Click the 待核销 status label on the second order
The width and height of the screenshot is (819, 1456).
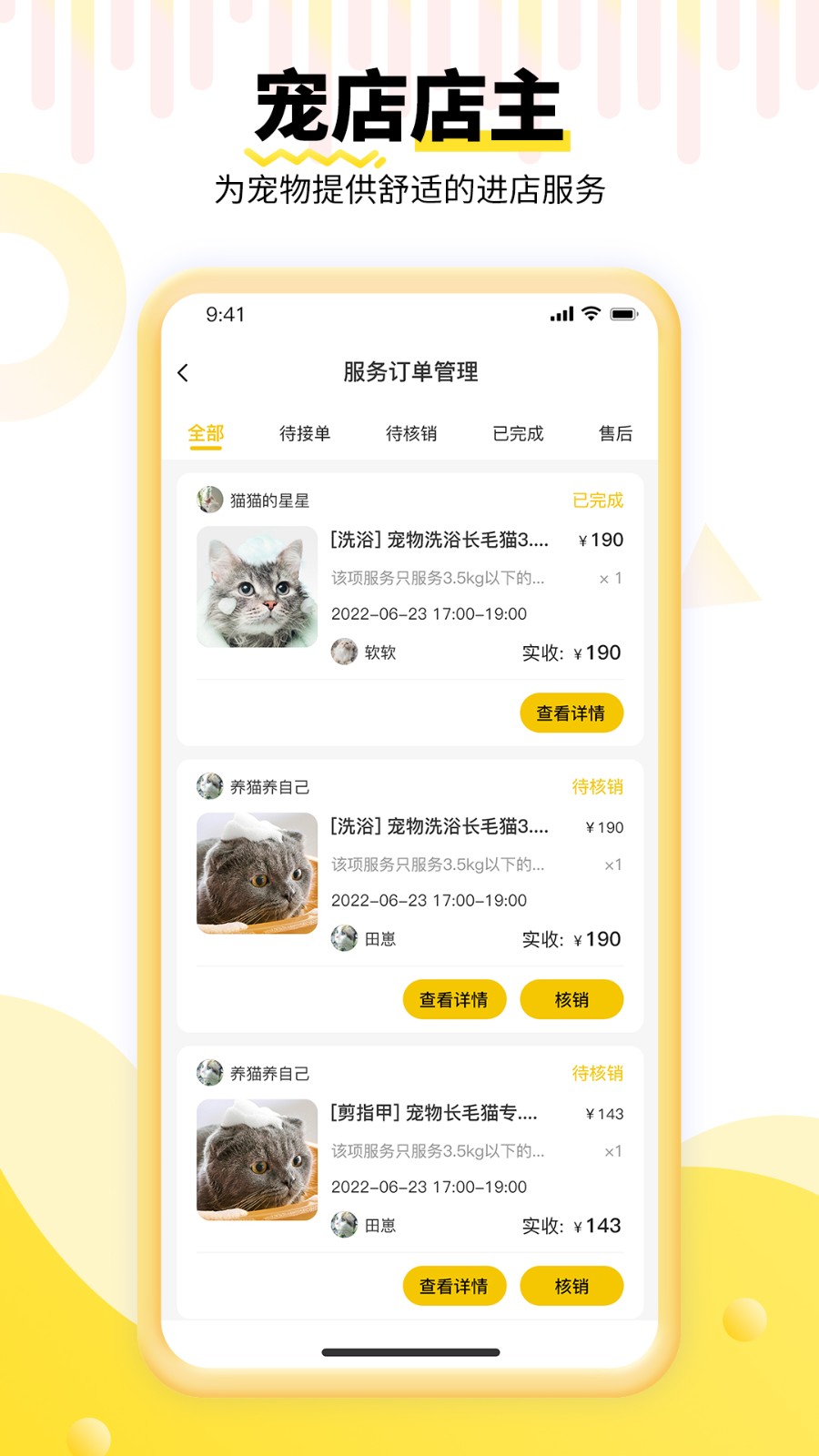pos(596,784)
